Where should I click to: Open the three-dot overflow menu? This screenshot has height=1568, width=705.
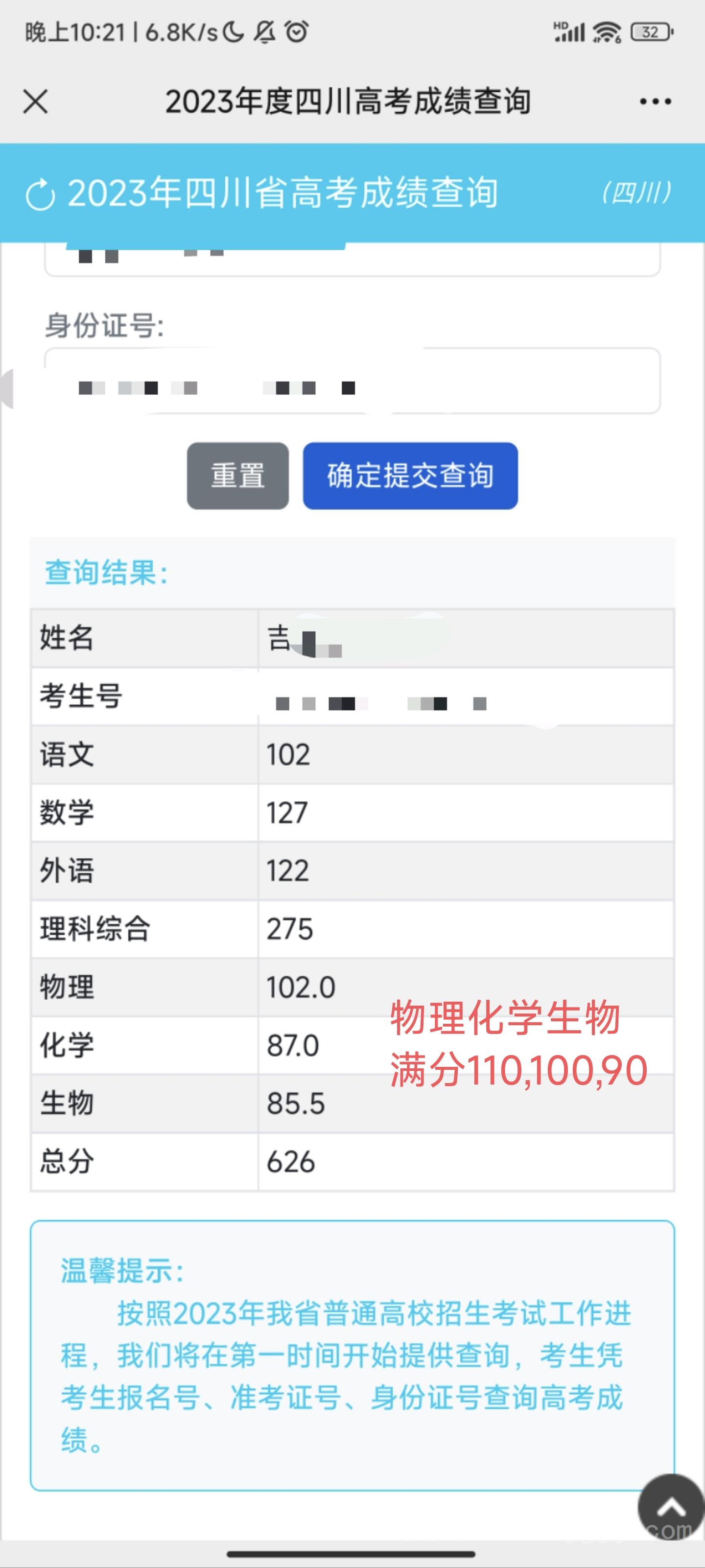[655, 102]
